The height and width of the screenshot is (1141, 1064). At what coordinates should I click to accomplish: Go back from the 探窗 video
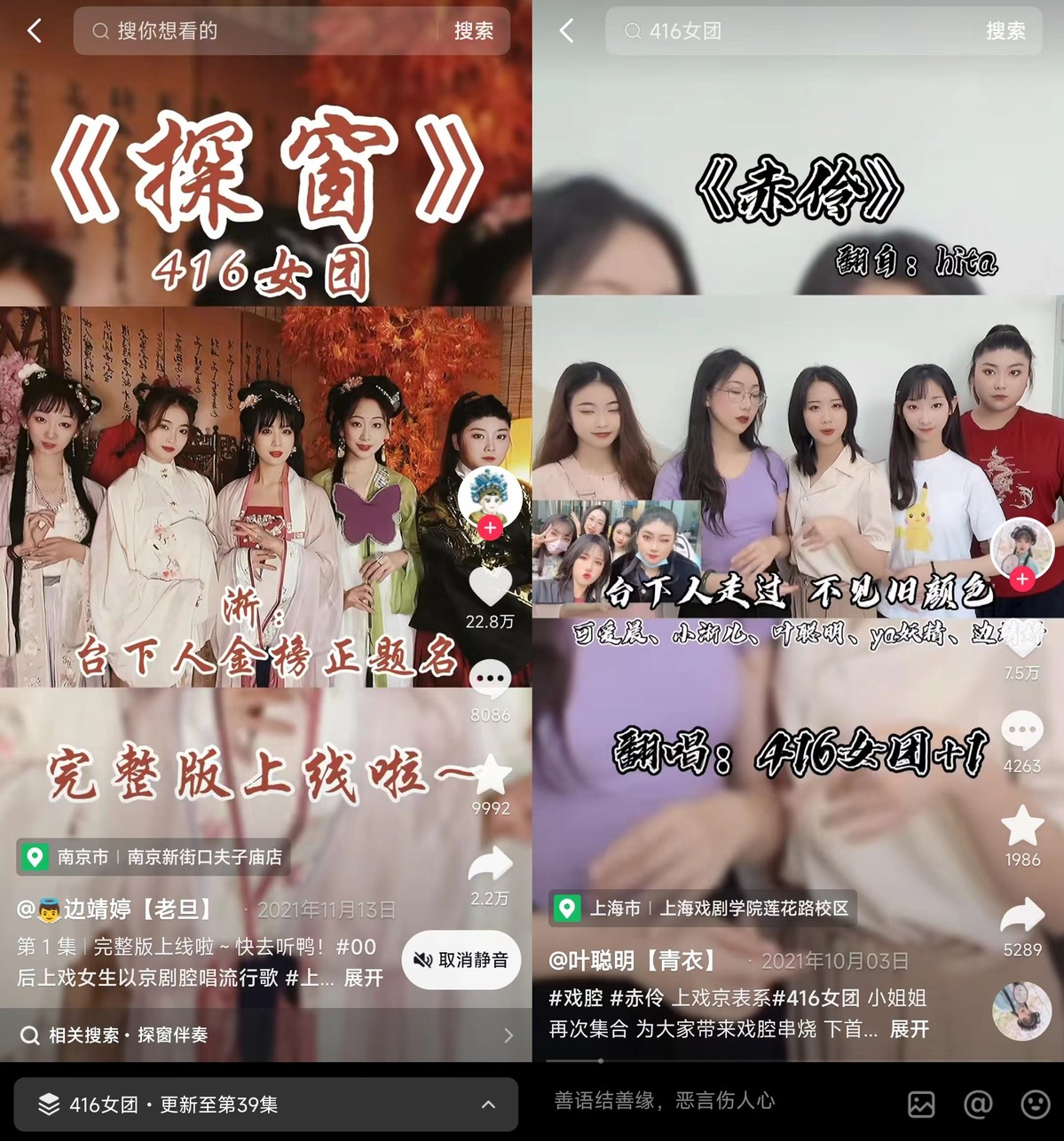[x=34, y=31]
